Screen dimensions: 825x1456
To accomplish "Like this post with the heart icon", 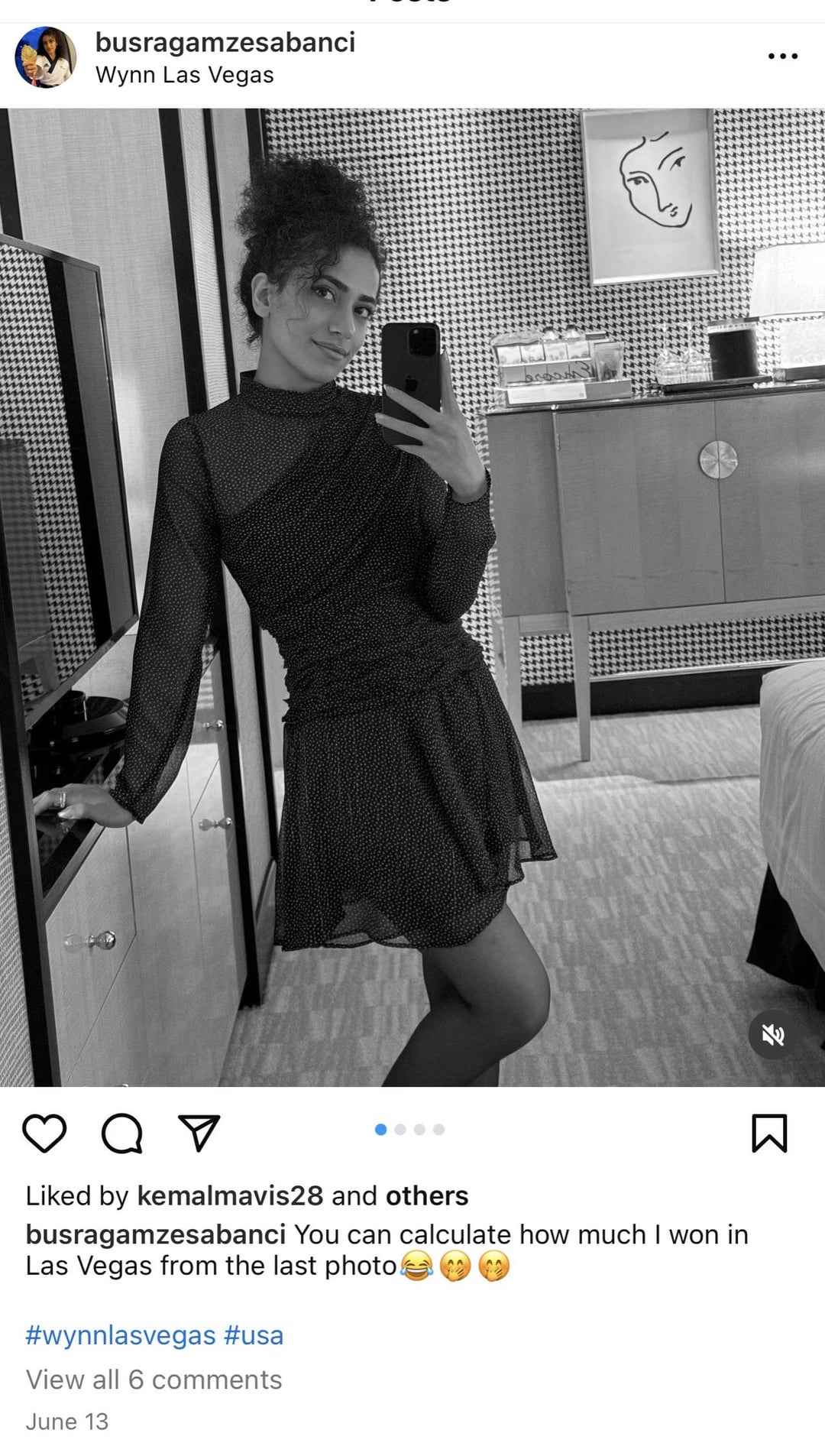I will click(44, 1133).
